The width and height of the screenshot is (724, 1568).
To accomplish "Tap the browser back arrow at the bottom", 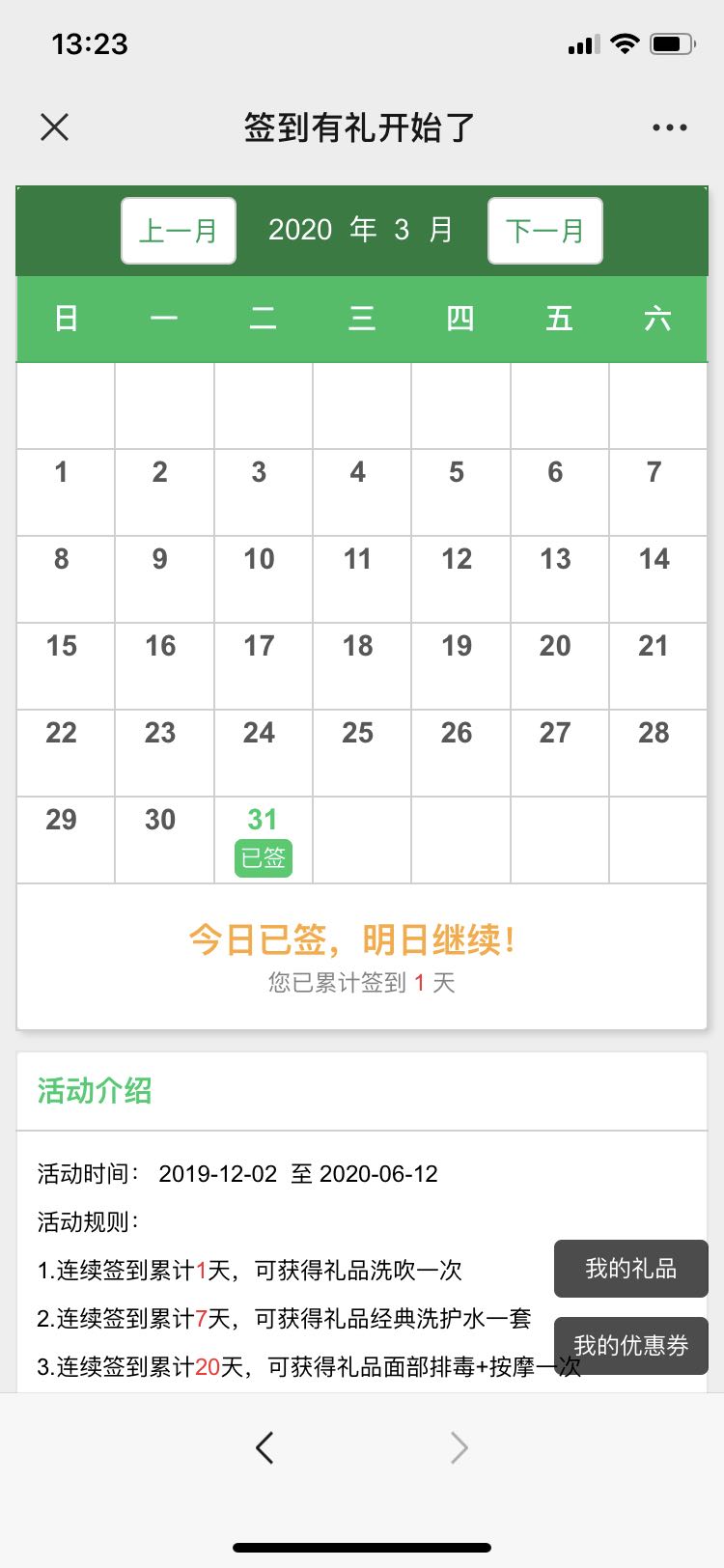I will click(x=265, y=1447).
